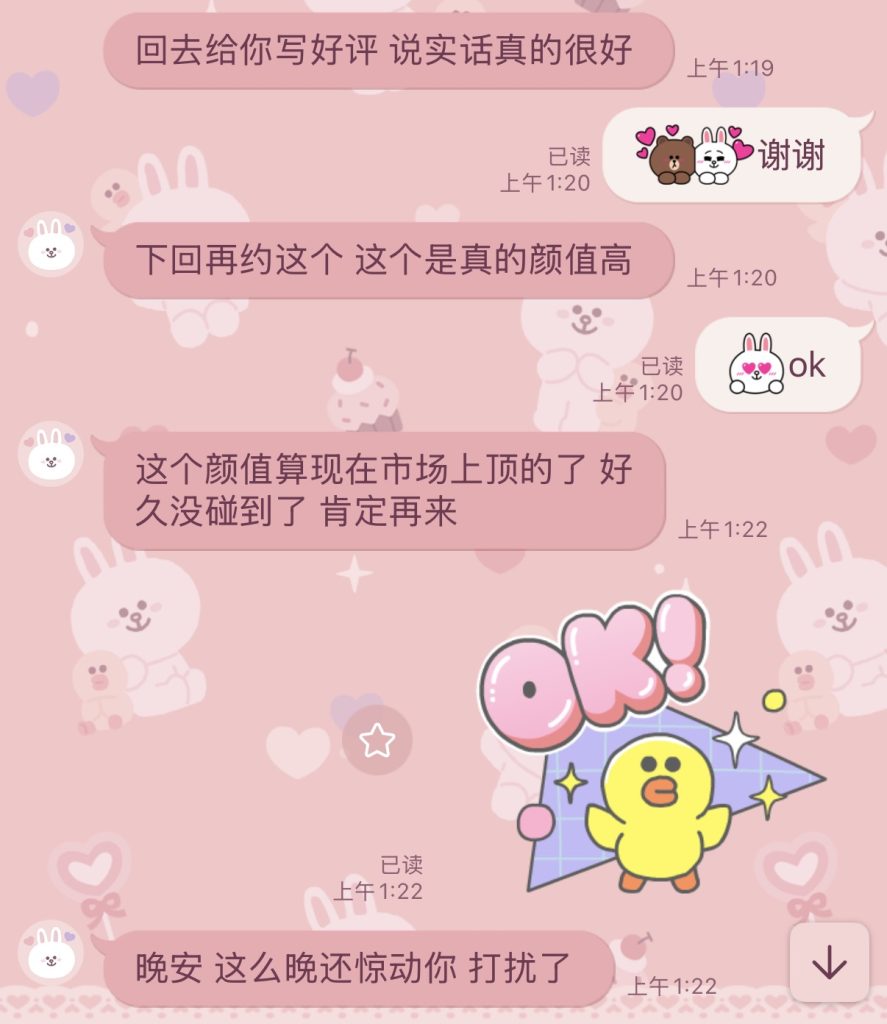Open sender's avatar beside the "下回再约这个" message

[51, 244]
